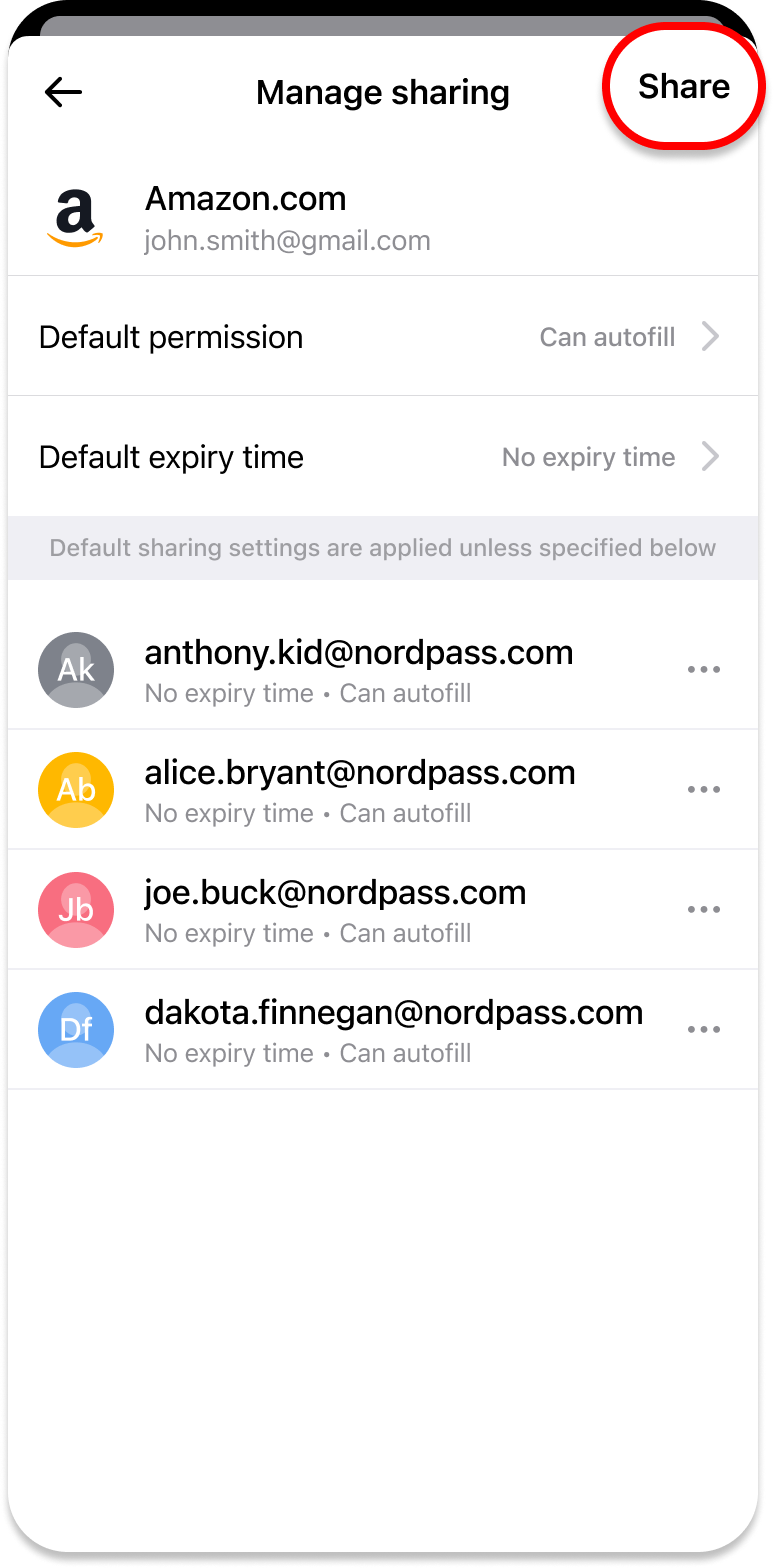Open options for joe.buck@nordpass.com
This screenshot has height=1568, width=774.
coord(704,910)
